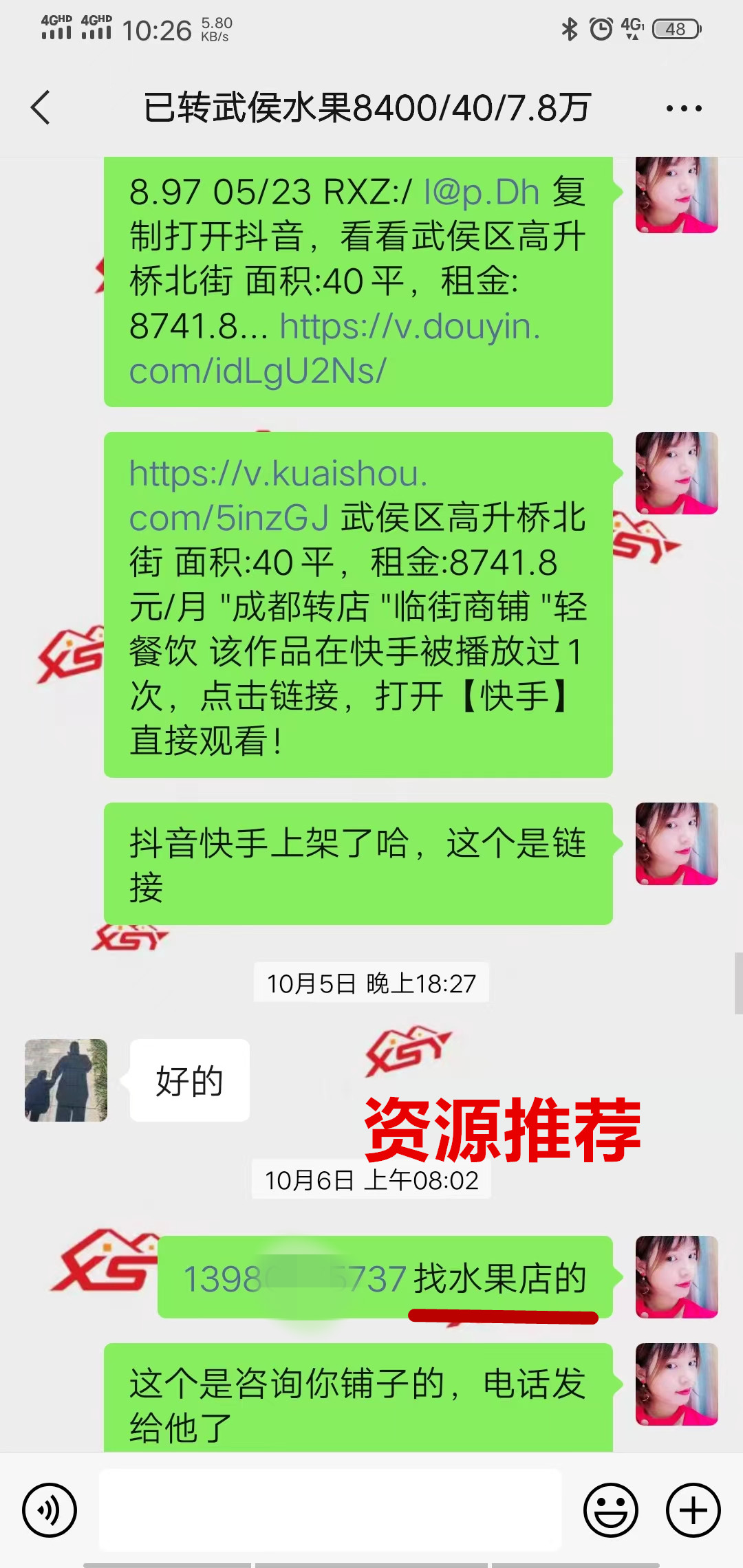Tap the sender avatar beside 抖音快手上架了哈

coord(676,844)
